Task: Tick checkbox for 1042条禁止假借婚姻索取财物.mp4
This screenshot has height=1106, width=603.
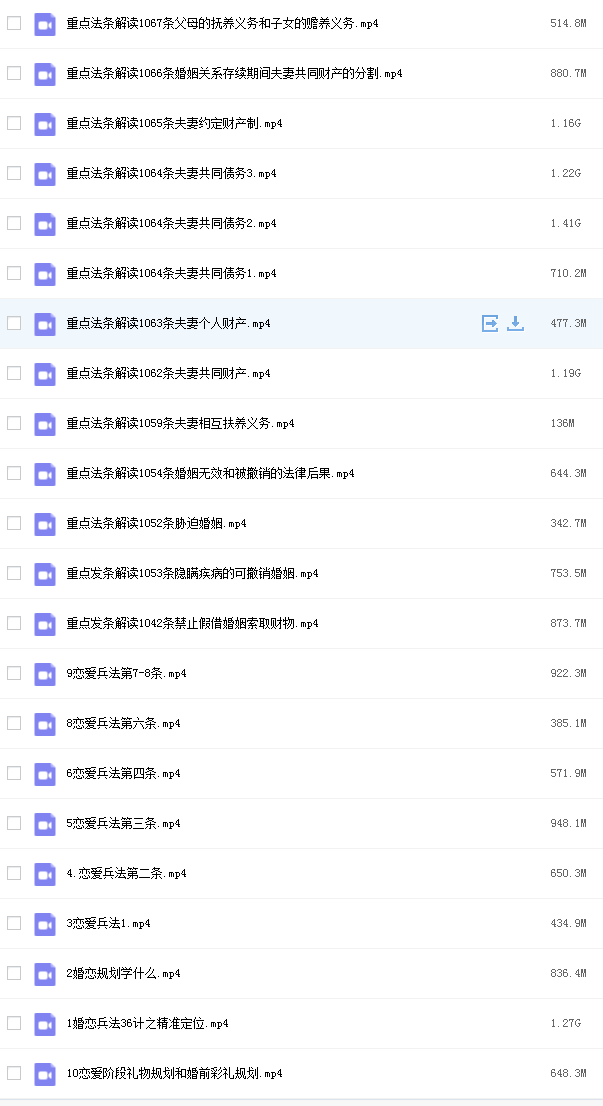Action: coord(14,624)
